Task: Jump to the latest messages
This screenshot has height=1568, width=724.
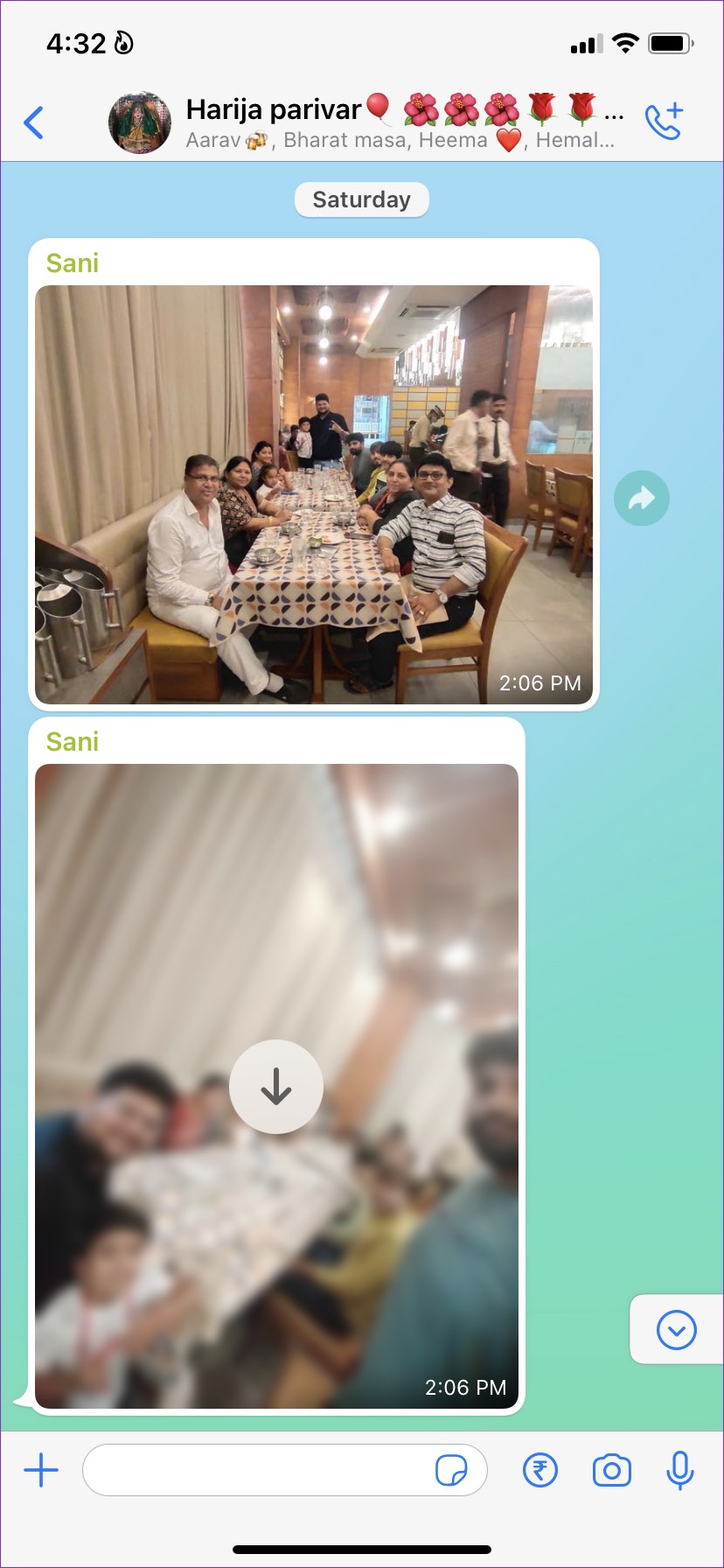Action: 676,1330
